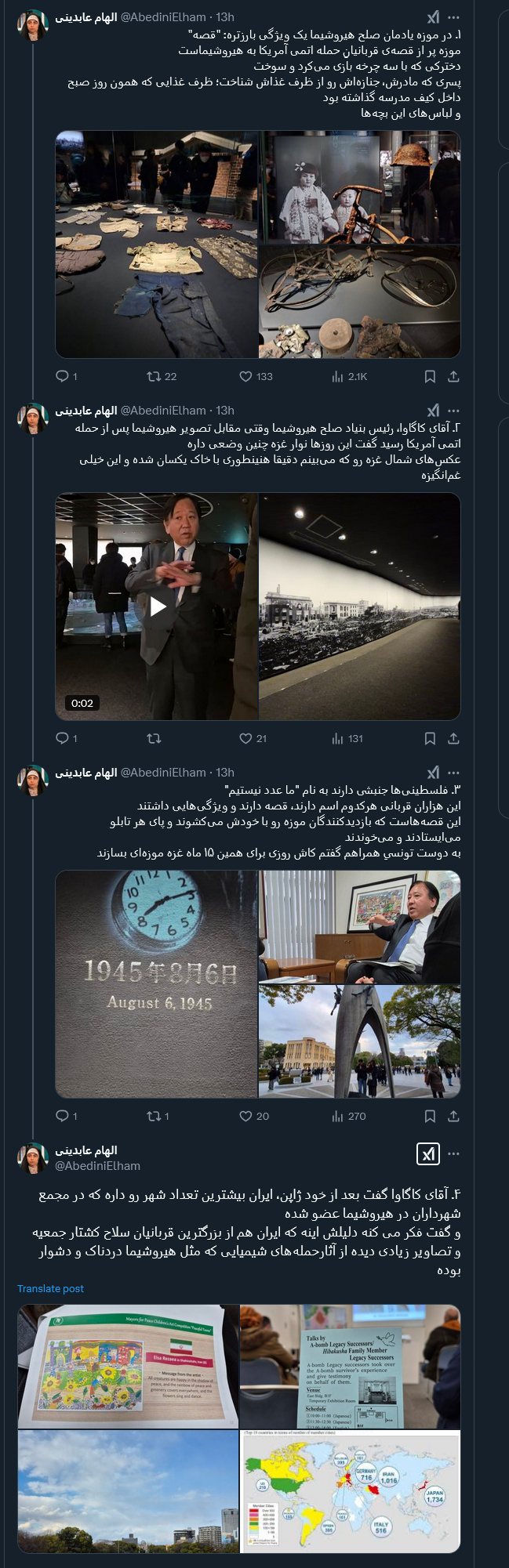Open more options on the fourth post
Viewport: 509px width, 1568px height.
pyautogui.click(x=453, y=1154)
